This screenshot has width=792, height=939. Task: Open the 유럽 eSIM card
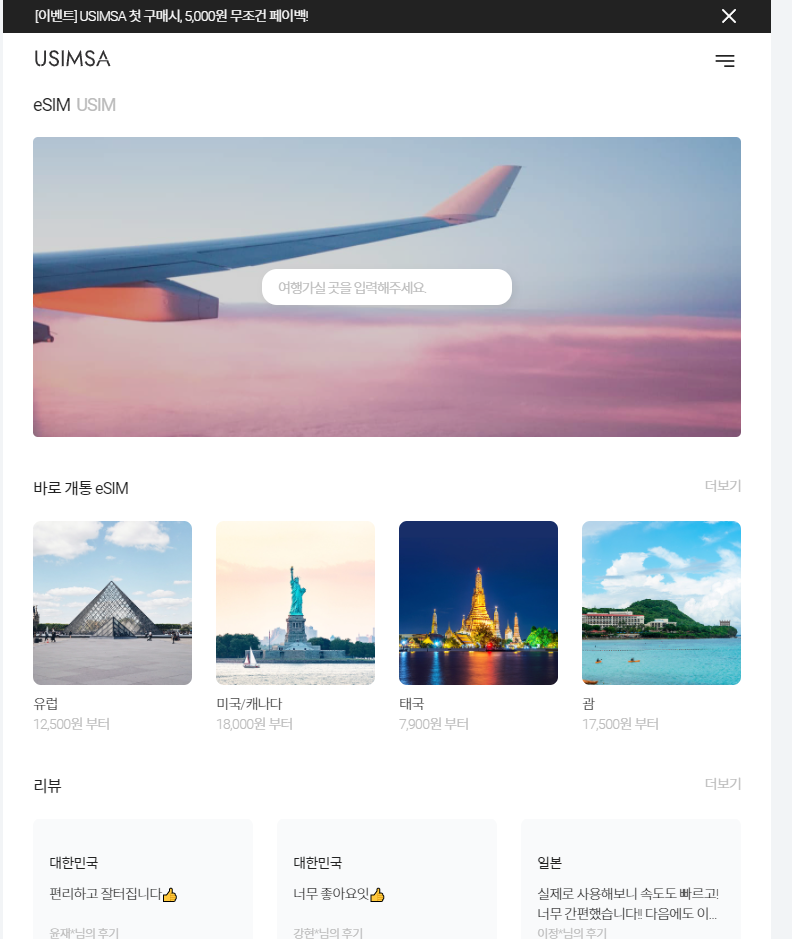[x=113, y=626]
